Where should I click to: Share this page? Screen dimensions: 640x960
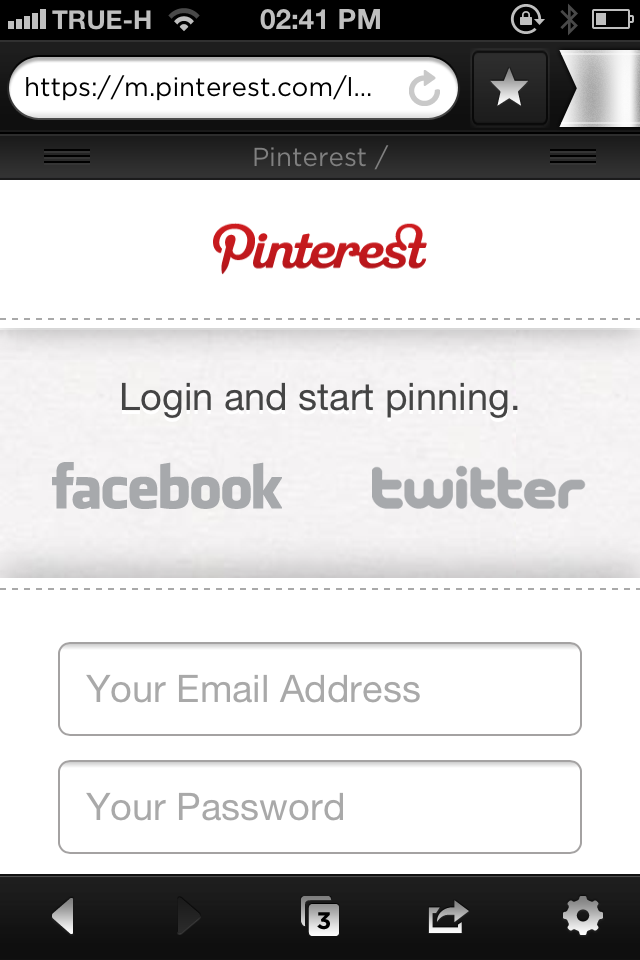[x=448, y=916]
